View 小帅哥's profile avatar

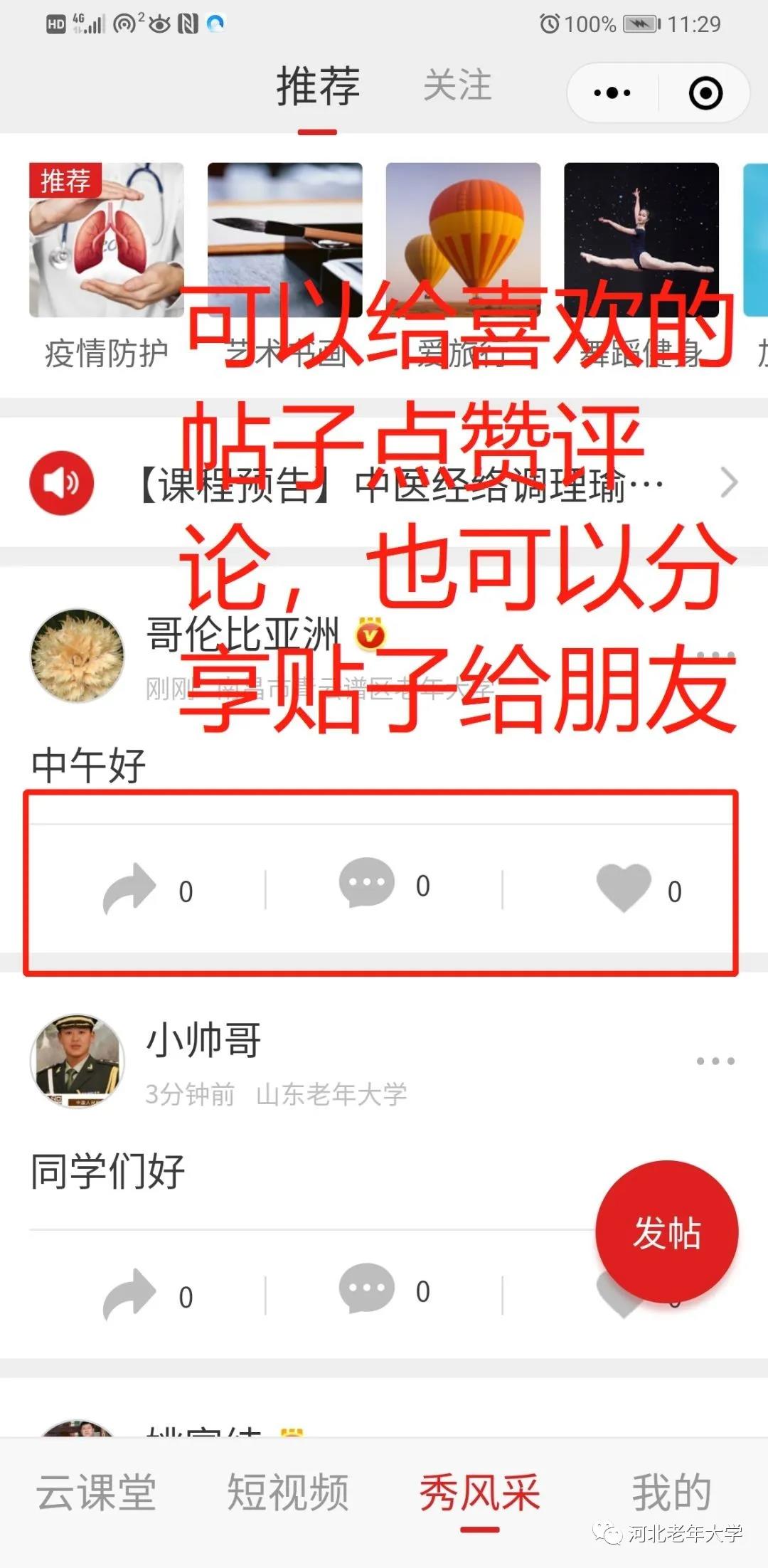pos(78,1061)
